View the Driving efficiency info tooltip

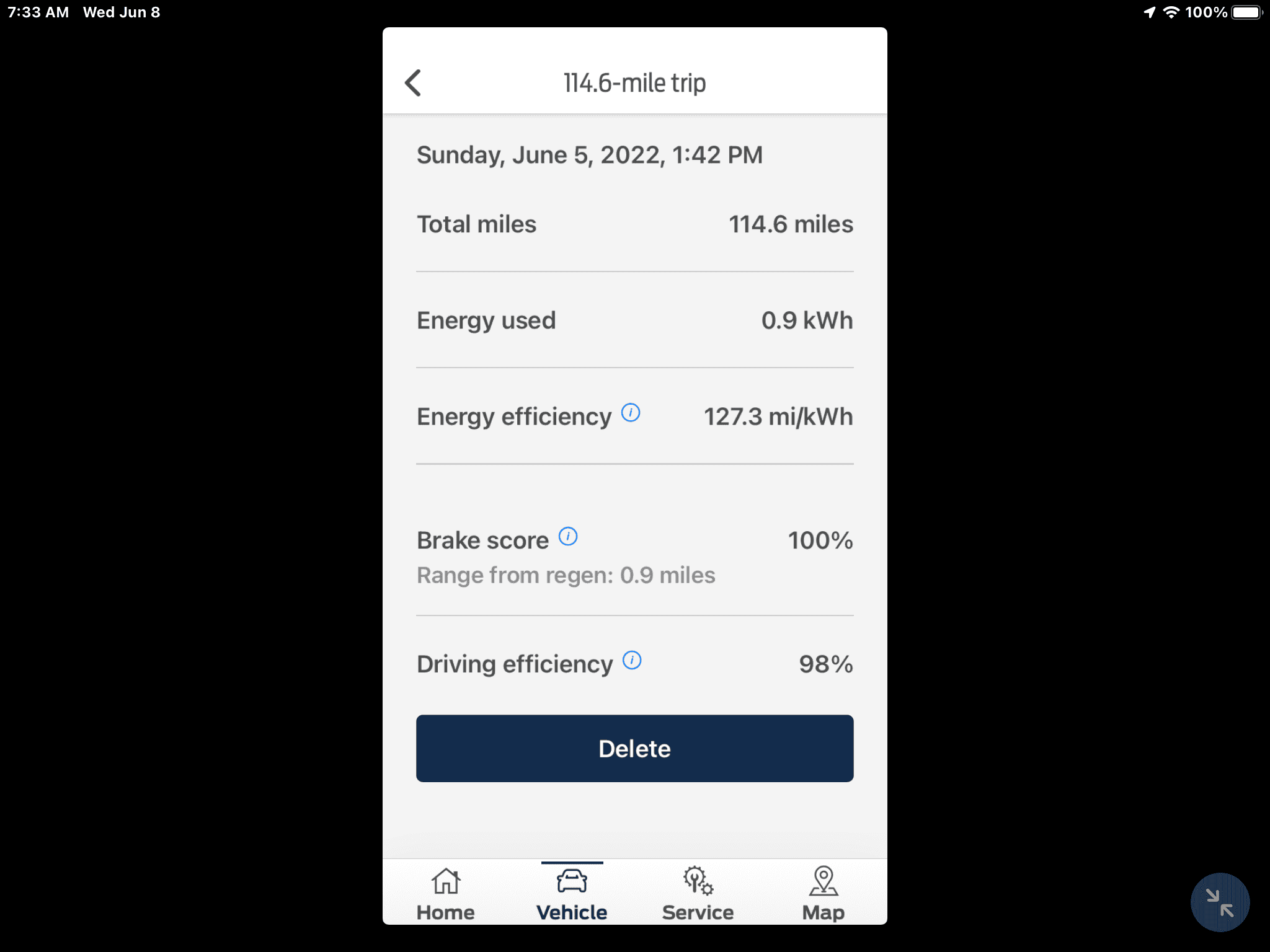pos(632,661)
